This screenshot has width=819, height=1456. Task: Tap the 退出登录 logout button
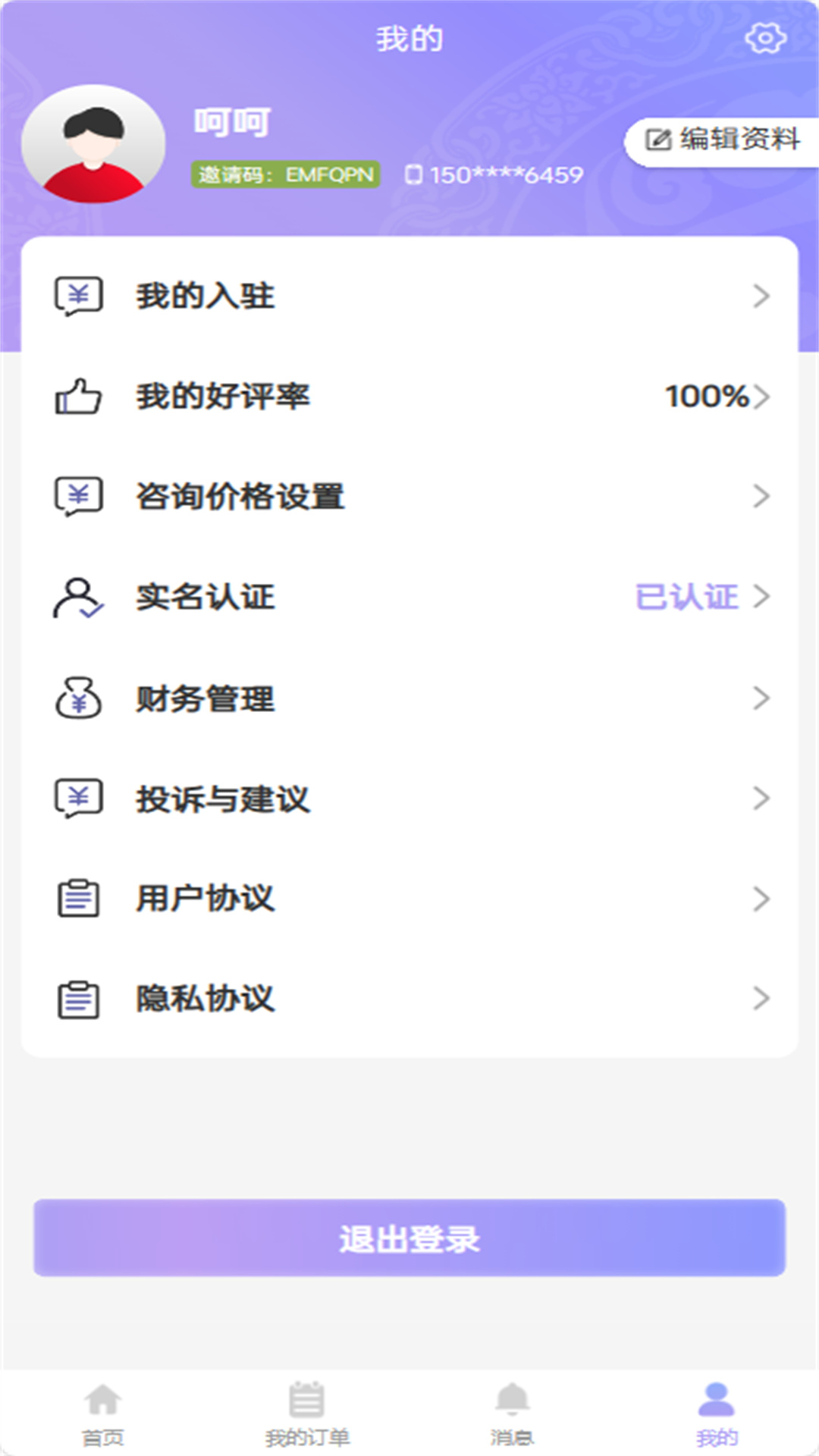tap(409, 1238)
